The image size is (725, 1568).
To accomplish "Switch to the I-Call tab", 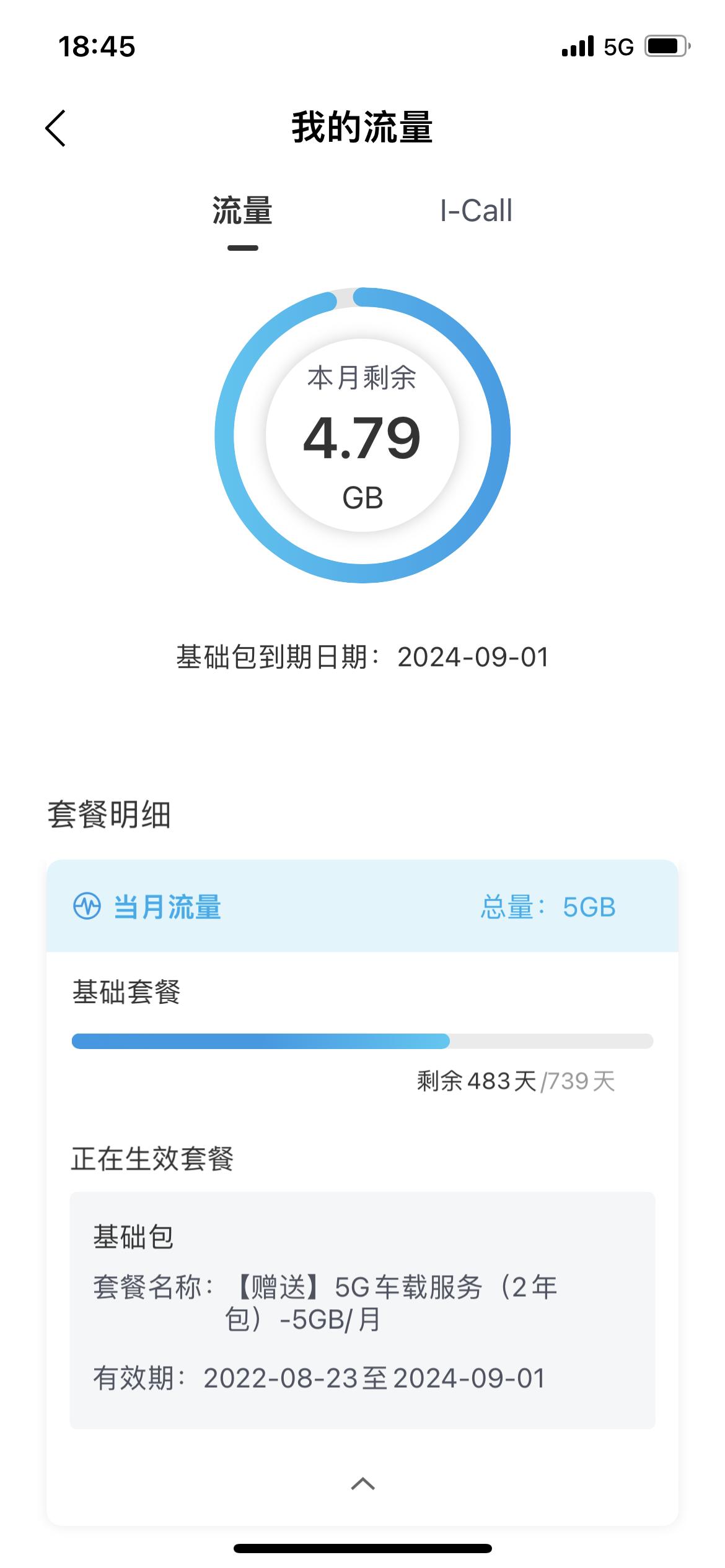I will 476,211.
